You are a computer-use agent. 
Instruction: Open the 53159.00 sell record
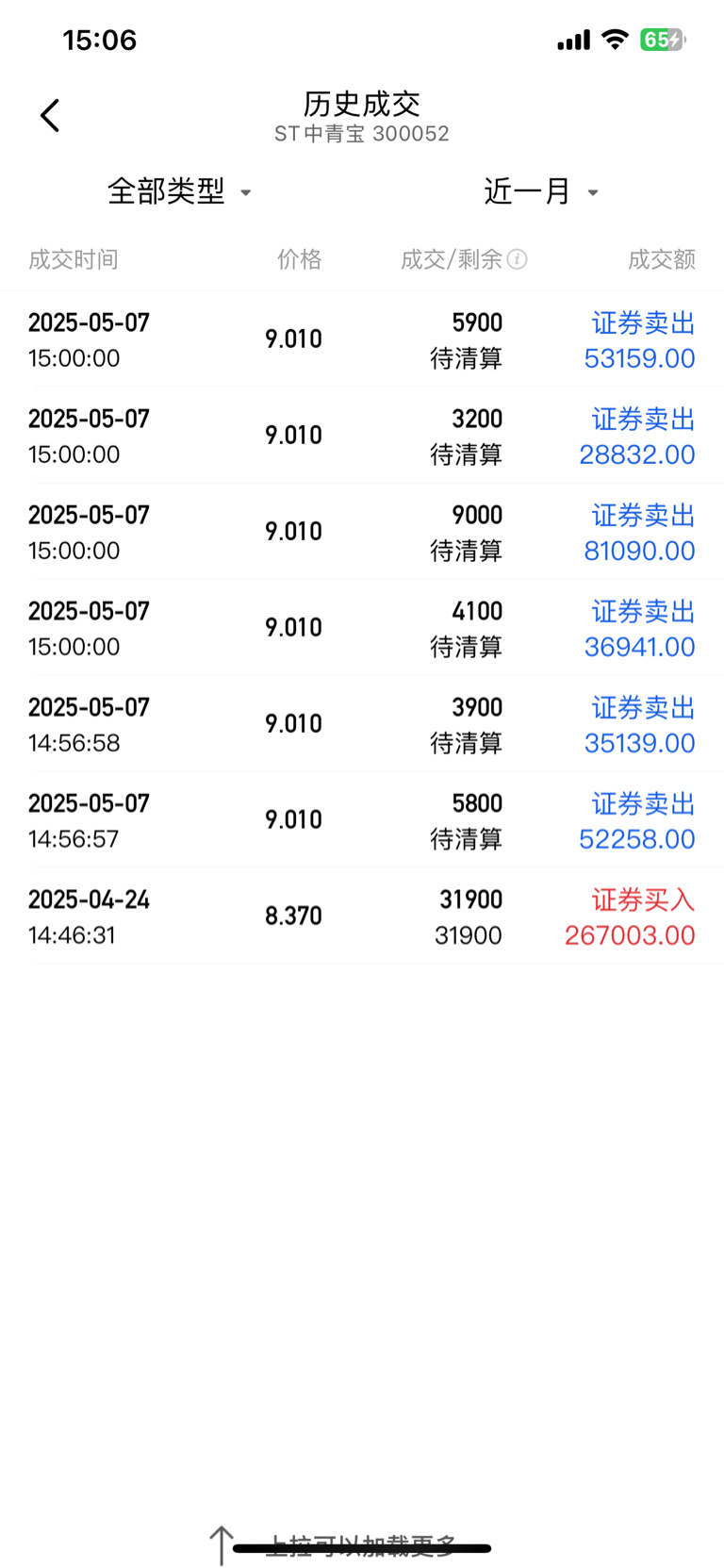coord(362,339)
